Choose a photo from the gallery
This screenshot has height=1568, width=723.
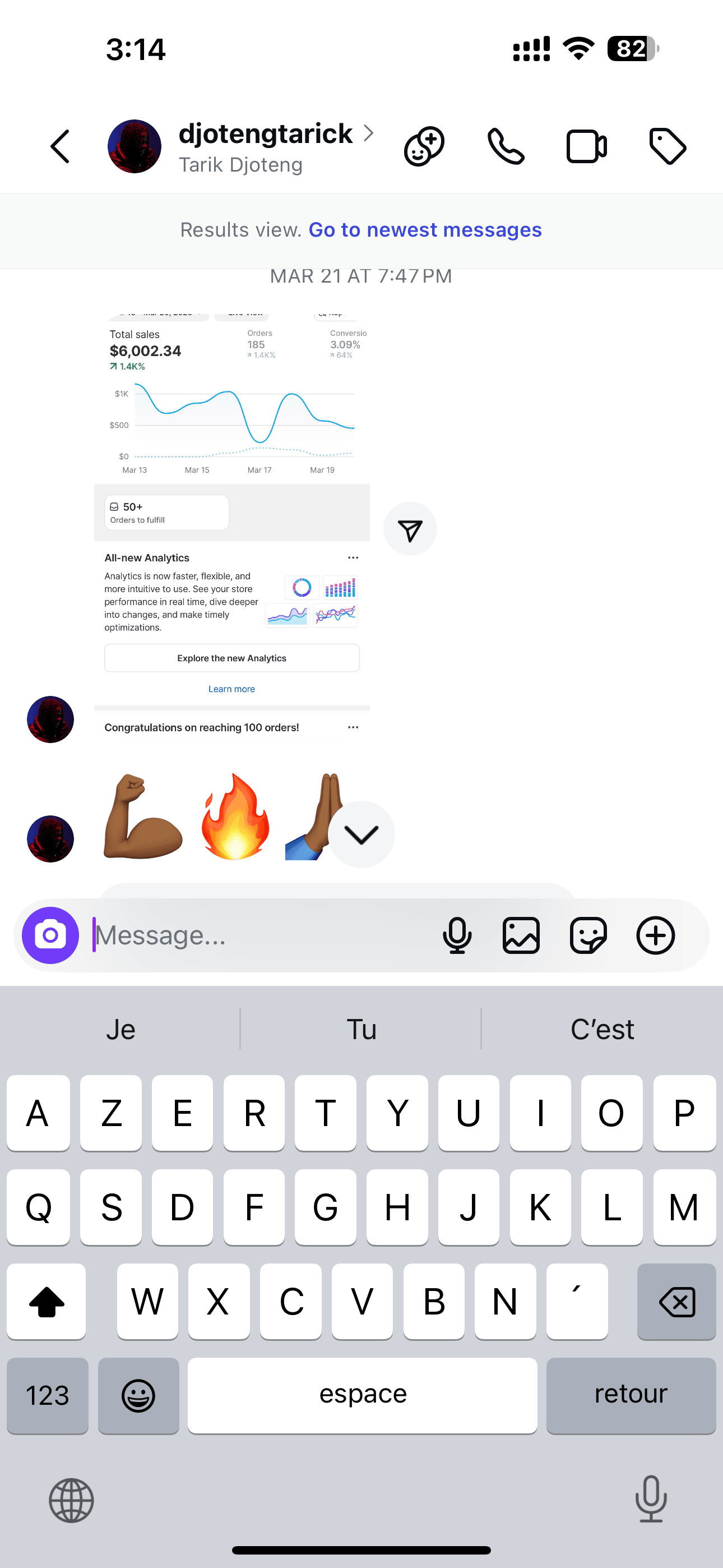[522, 935]
